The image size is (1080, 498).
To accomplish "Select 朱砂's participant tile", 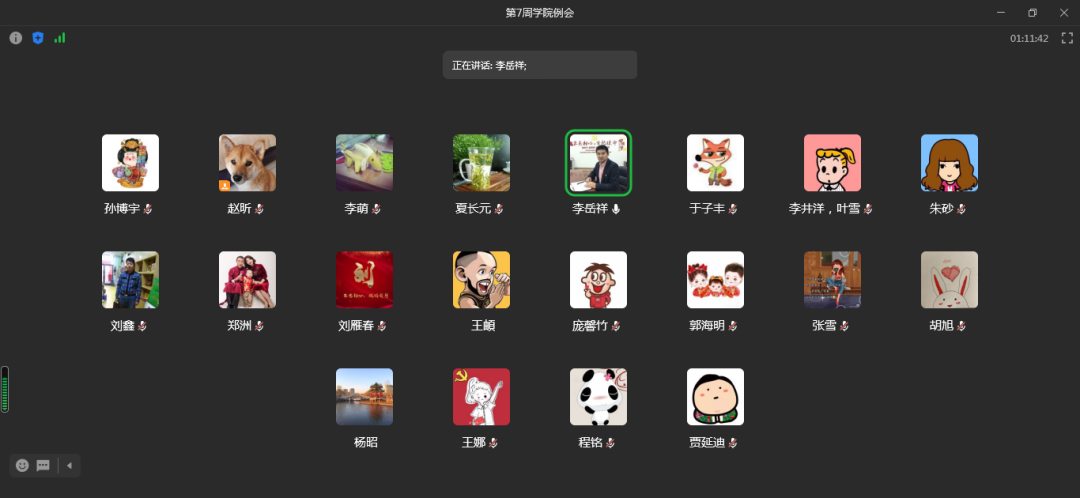I will click(x=949, y=163).
